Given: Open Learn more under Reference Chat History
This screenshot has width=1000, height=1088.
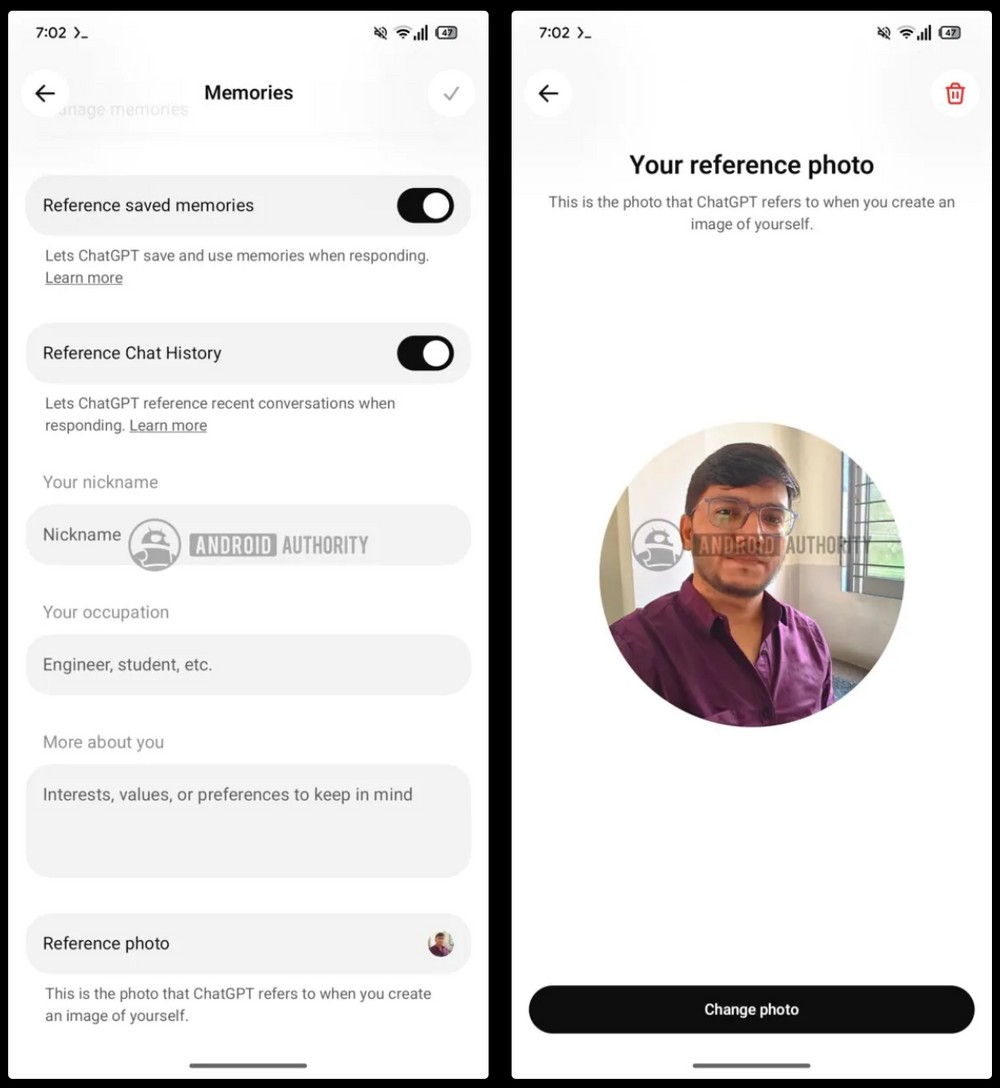Looking at the screenshot, I should point(168,425).
